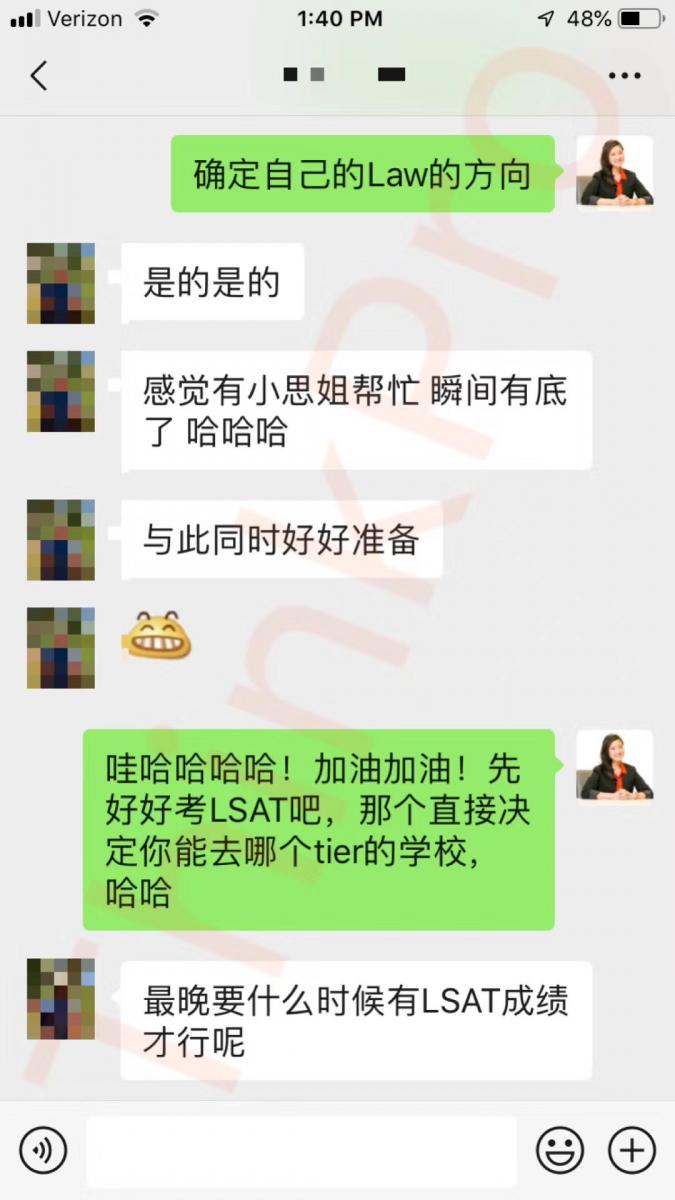Open sender avatar beside the Law方向 message
This screenshot has width=675, height=1200.
pyautogui.click(x=614, y=172)
